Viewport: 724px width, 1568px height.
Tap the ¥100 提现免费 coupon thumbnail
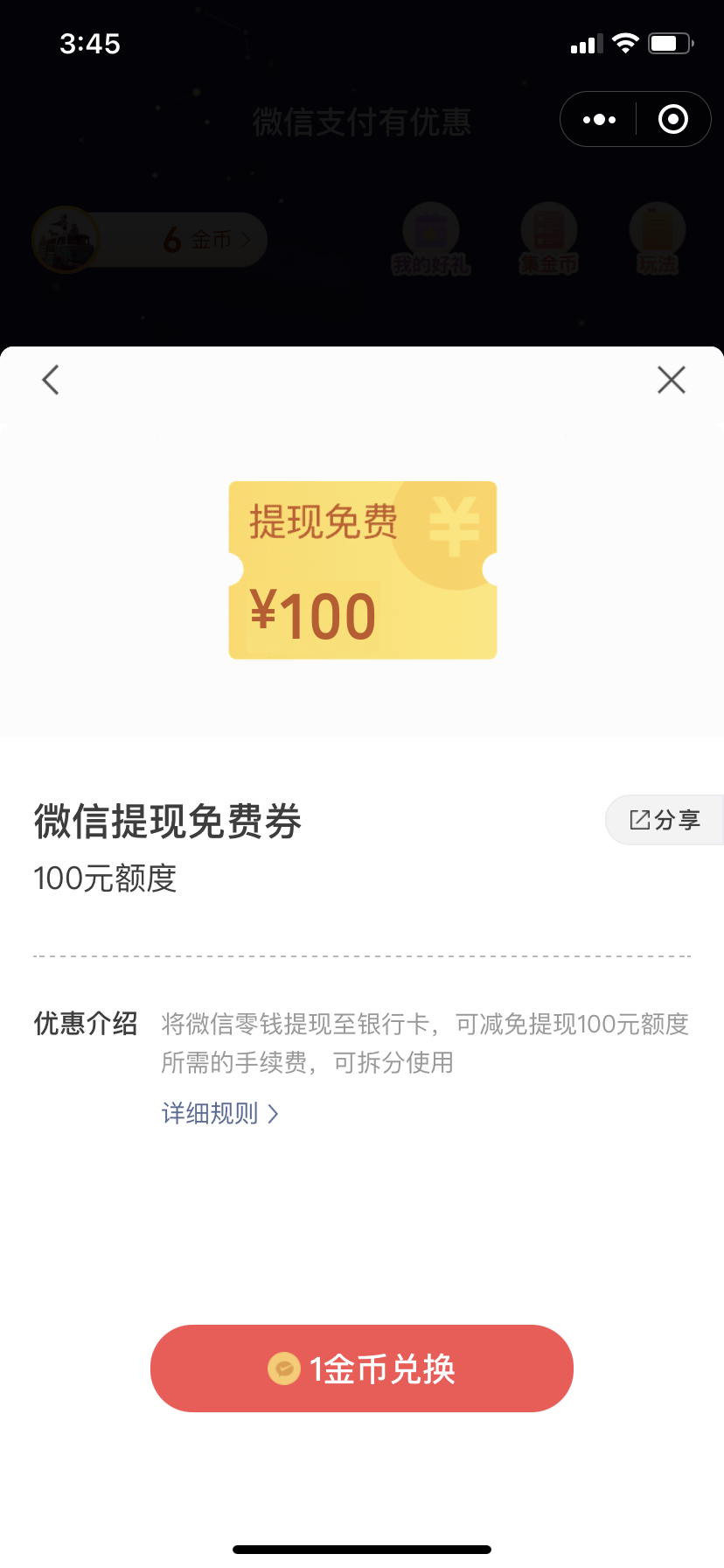tap(362, 569)
